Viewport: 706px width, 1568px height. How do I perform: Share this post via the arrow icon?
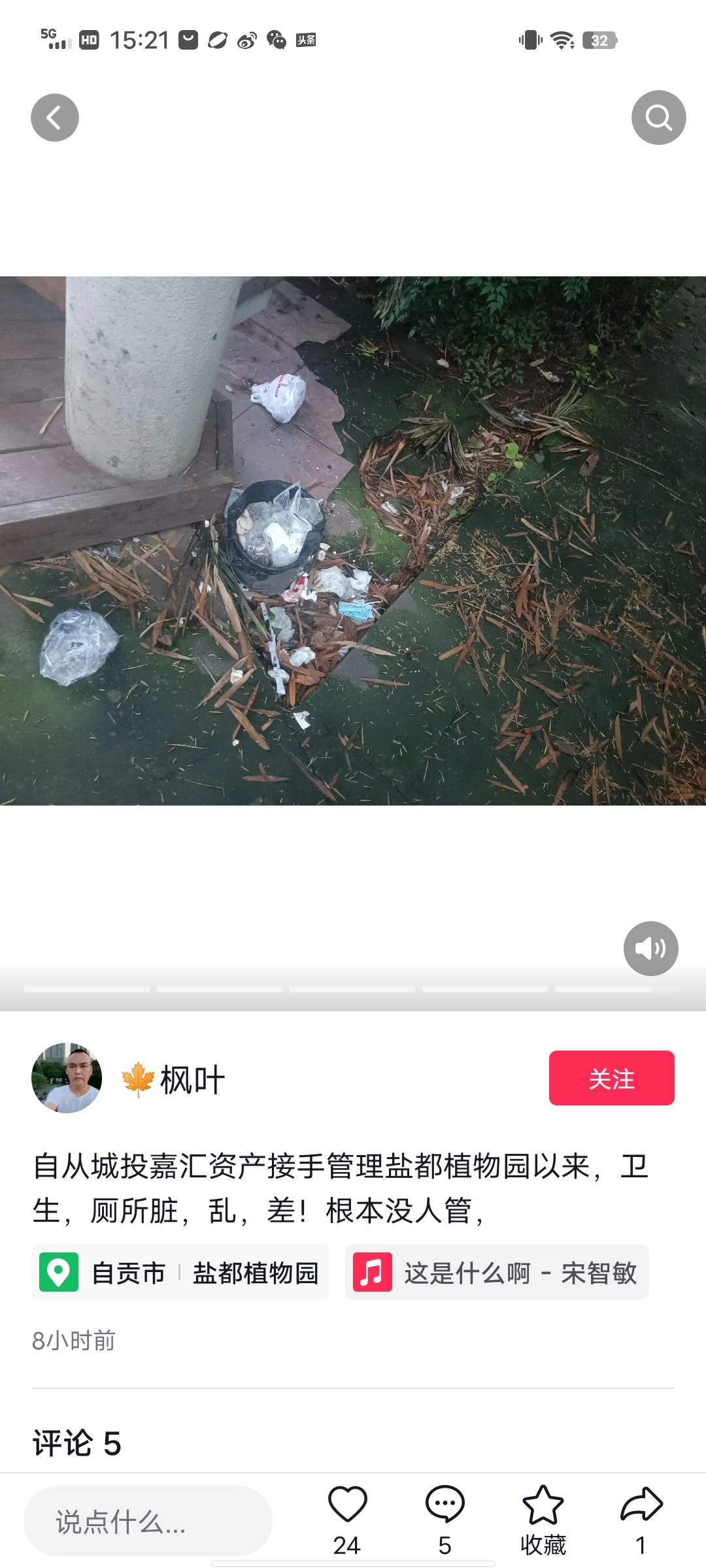click(x=641, y=1505)
